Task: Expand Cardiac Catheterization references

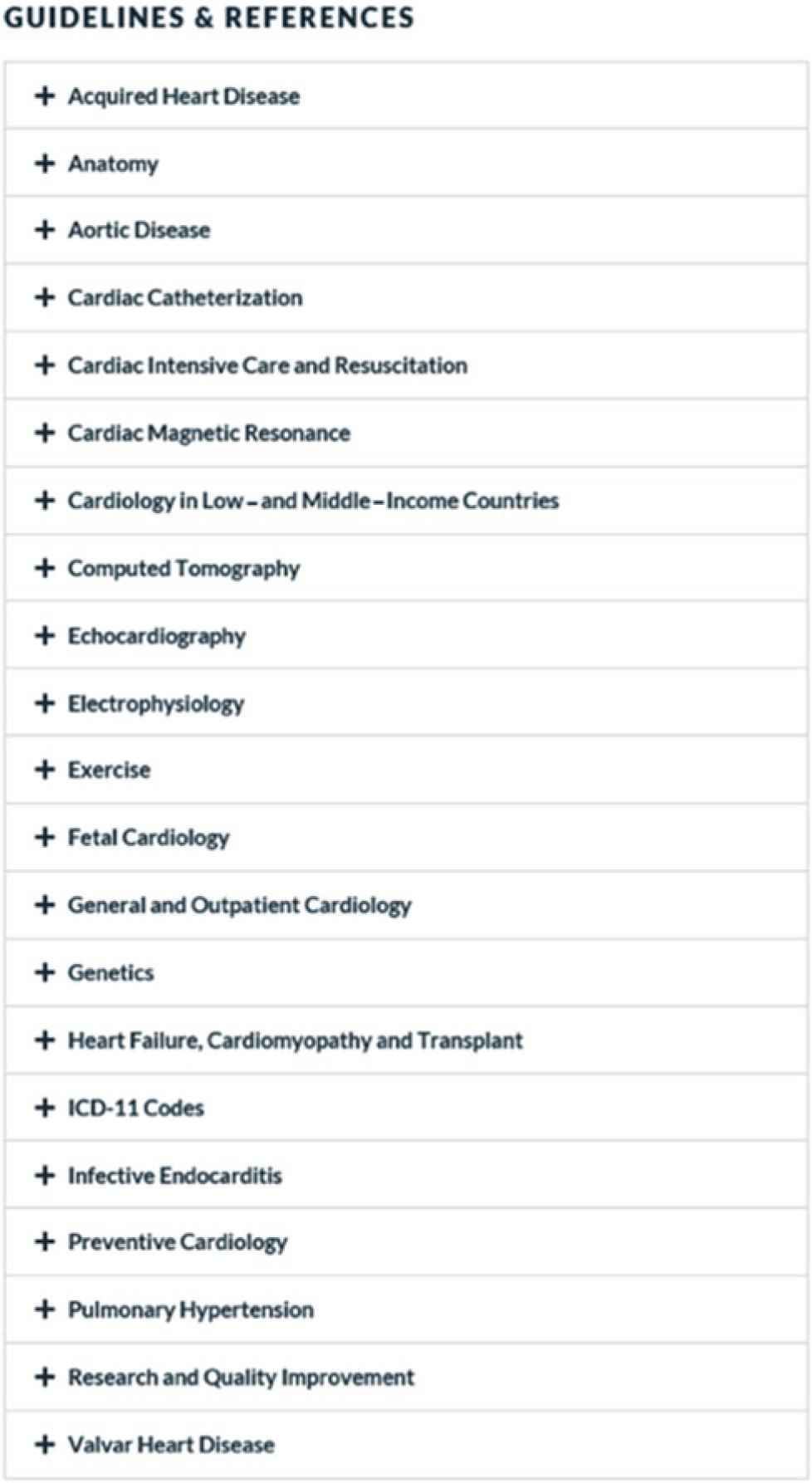Action: 184,297
